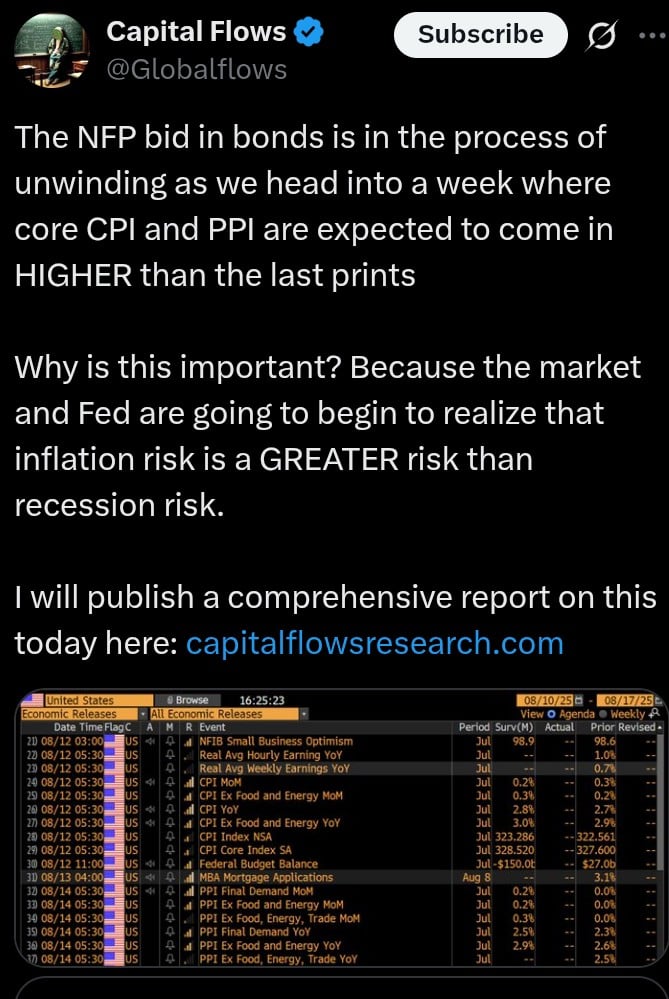This screenshot has width=669, height=999.
Task: View the @Globalflows account name
Action: [196, 69]
